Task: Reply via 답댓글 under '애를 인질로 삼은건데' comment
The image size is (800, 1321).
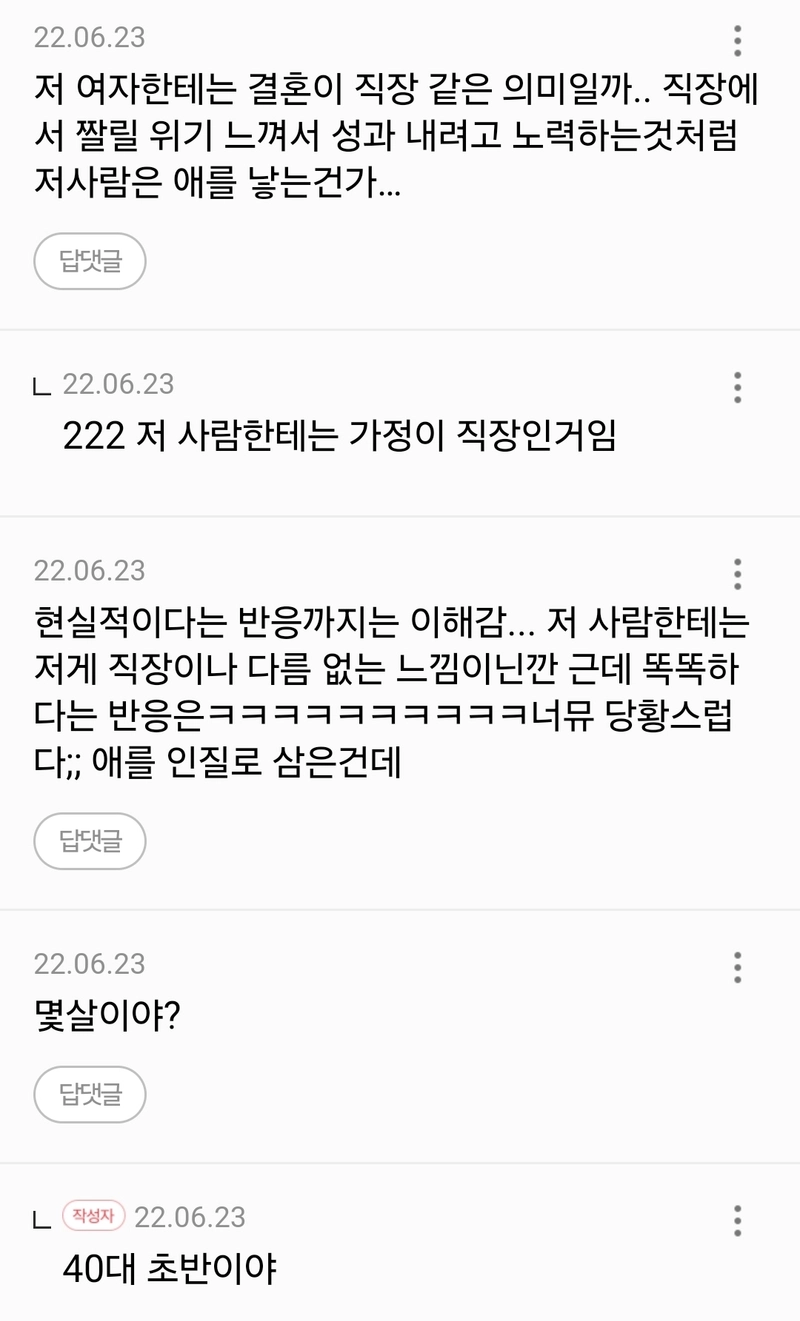Action: tap(90, 841)
